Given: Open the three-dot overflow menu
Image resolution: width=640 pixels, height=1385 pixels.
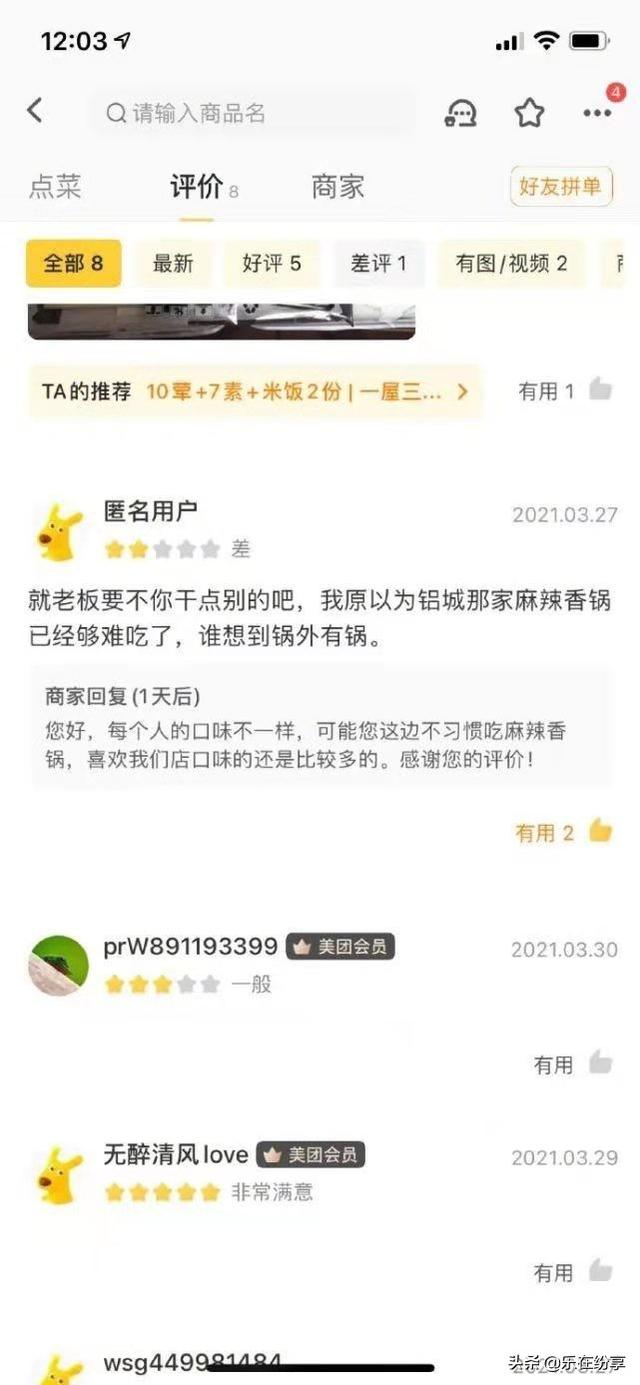Looking at the screenshot, I should coord(597,113).
